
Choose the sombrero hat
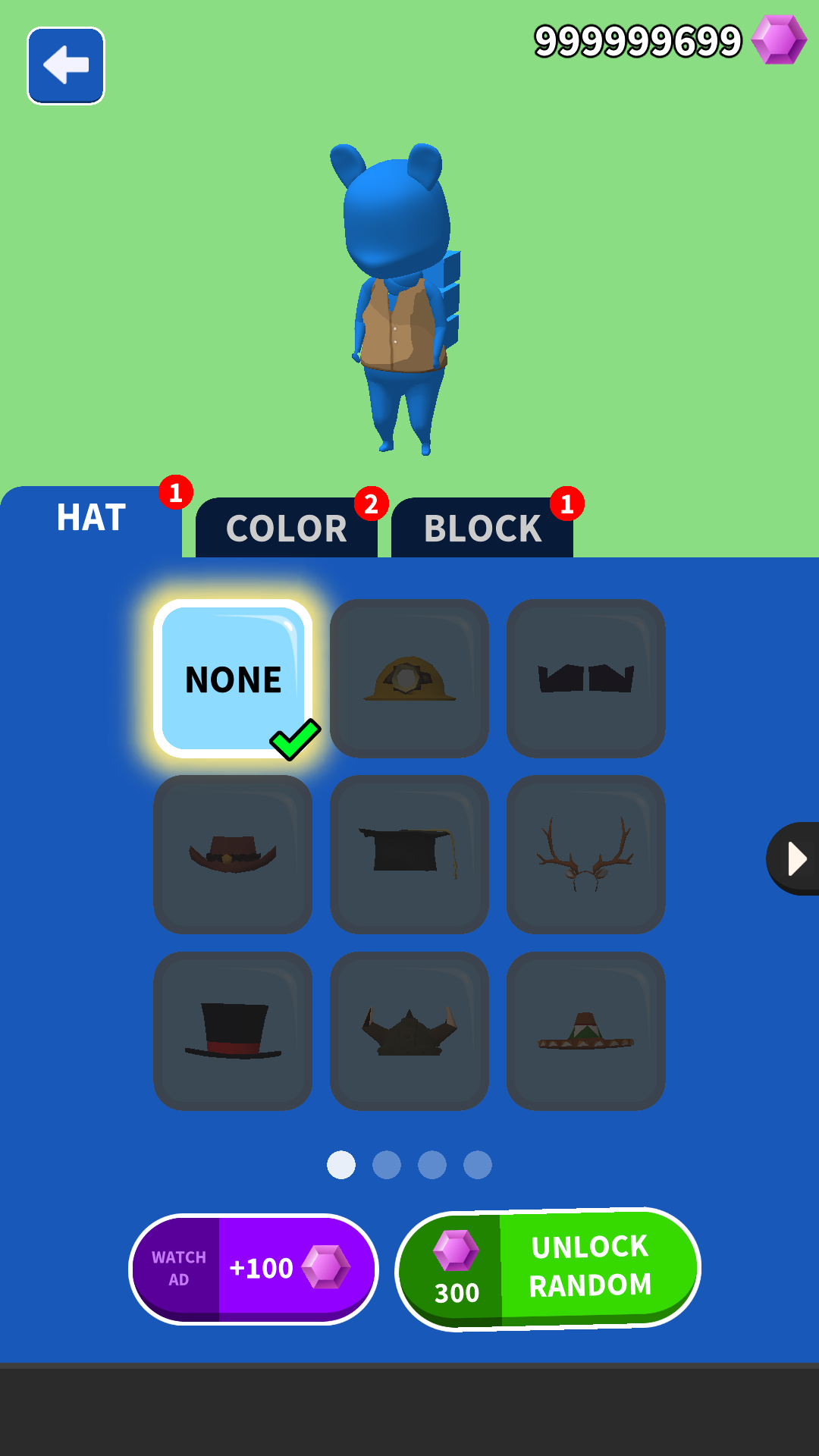click(x=585, y=1031)
